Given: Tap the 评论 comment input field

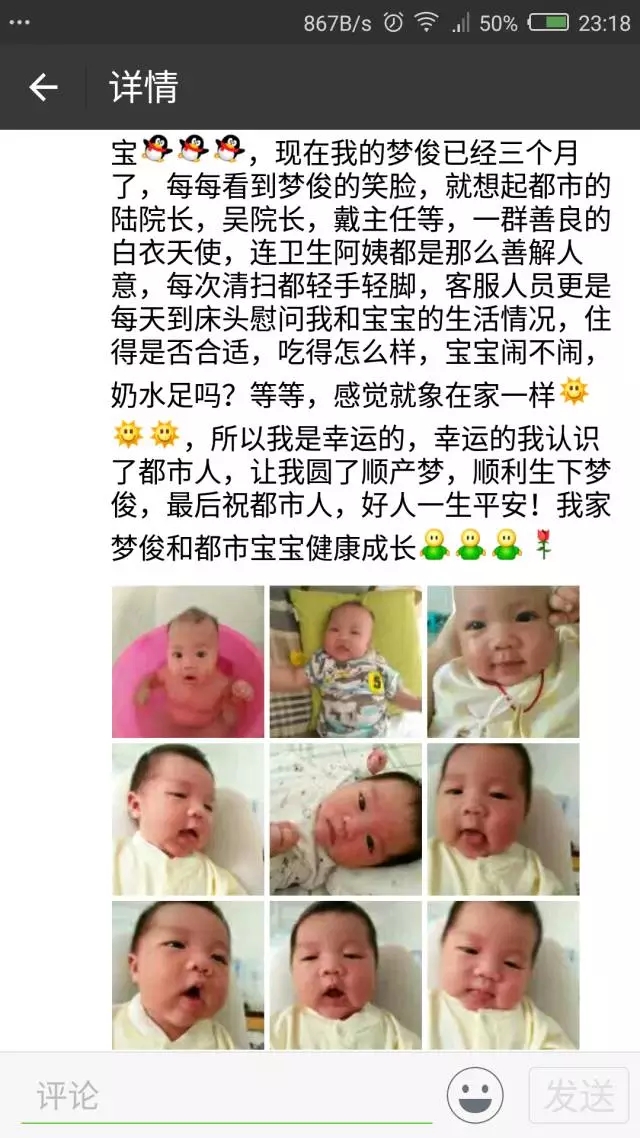Looking at the screenshot, I should 225,1096.
